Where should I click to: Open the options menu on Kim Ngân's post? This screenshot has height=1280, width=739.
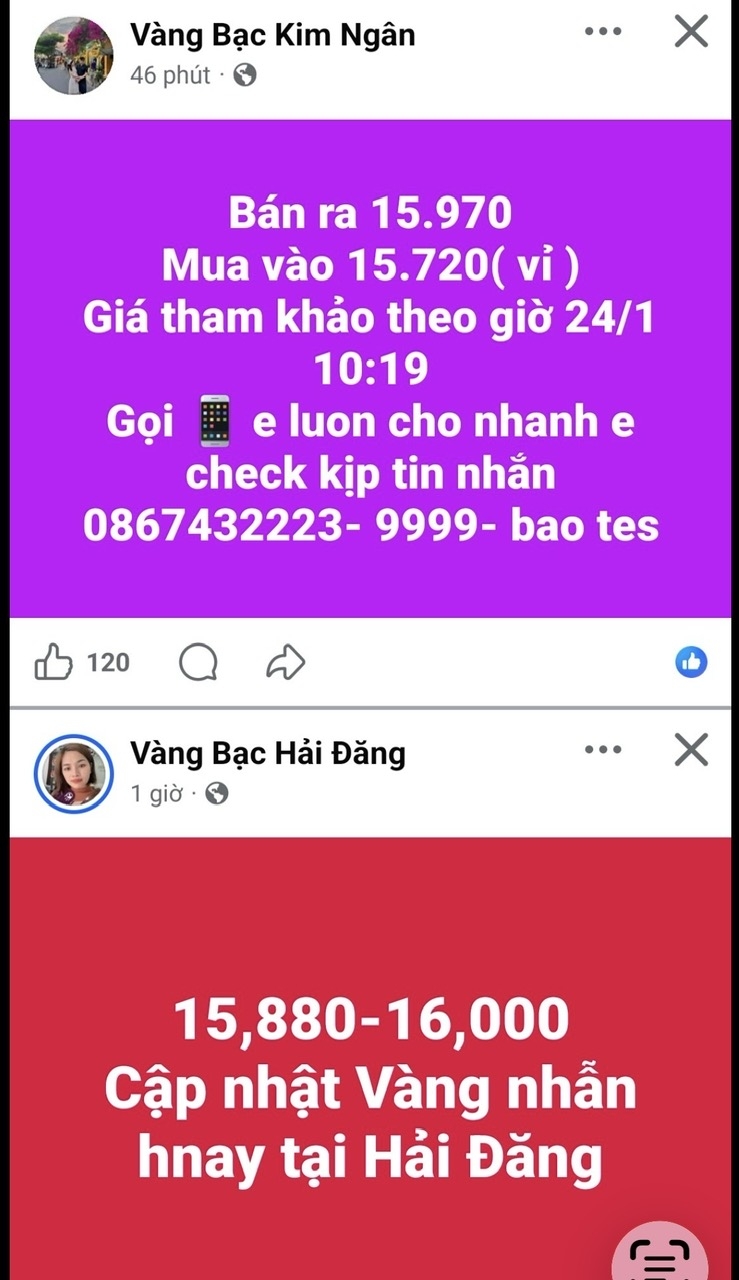(603, 32)
